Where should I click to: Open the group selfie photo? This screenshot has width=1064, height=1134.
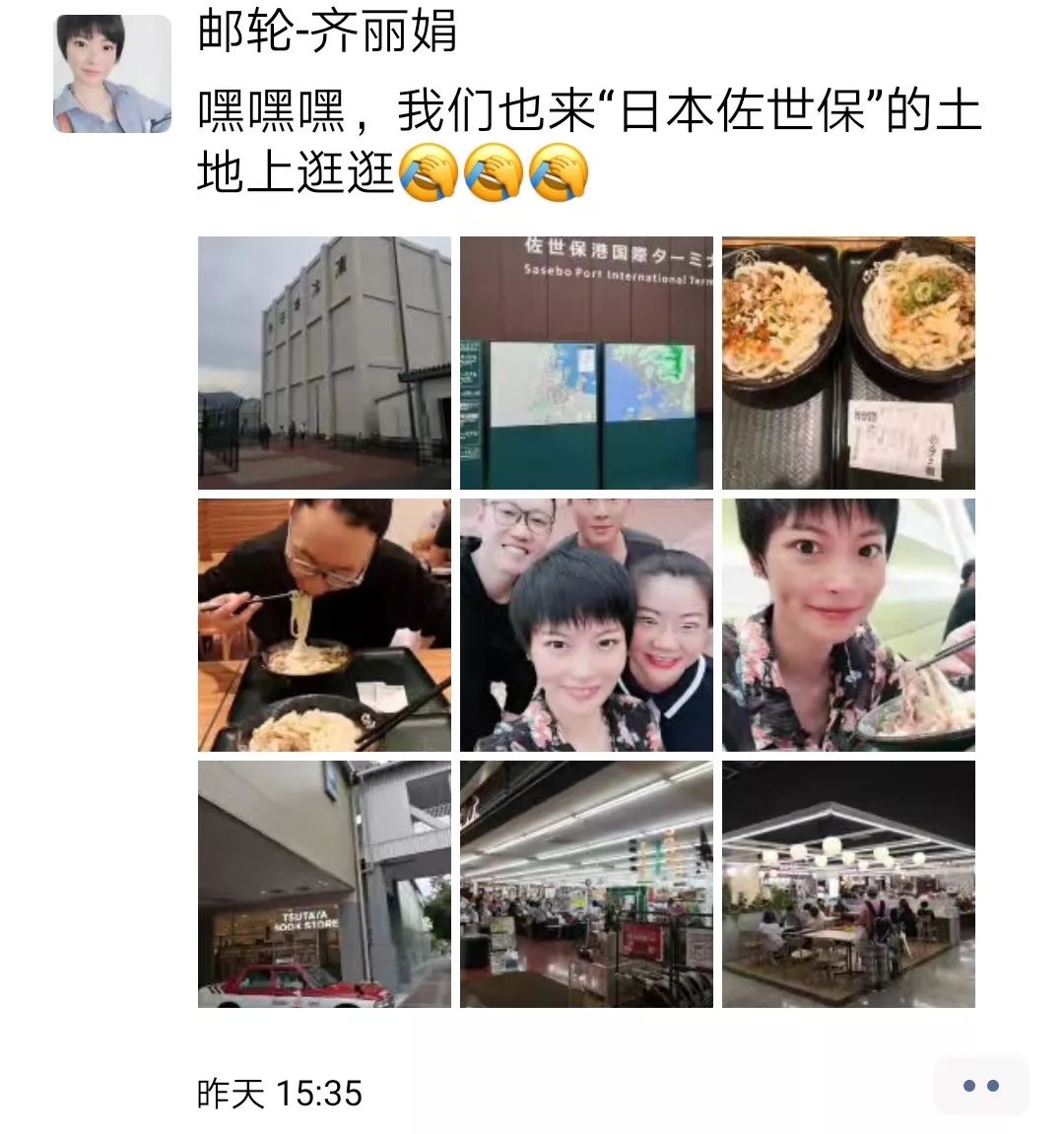tap(586, 625)
